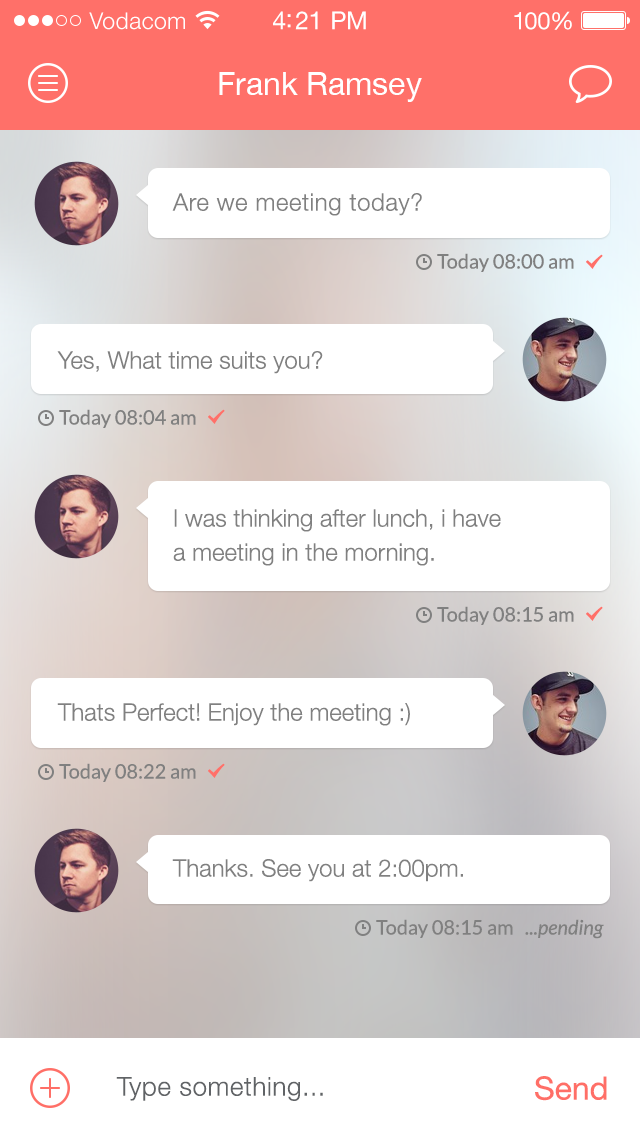Open the hamburger menu
Image resolution: width=640 pixels, height=1136 pixels.
pos(48,84)
